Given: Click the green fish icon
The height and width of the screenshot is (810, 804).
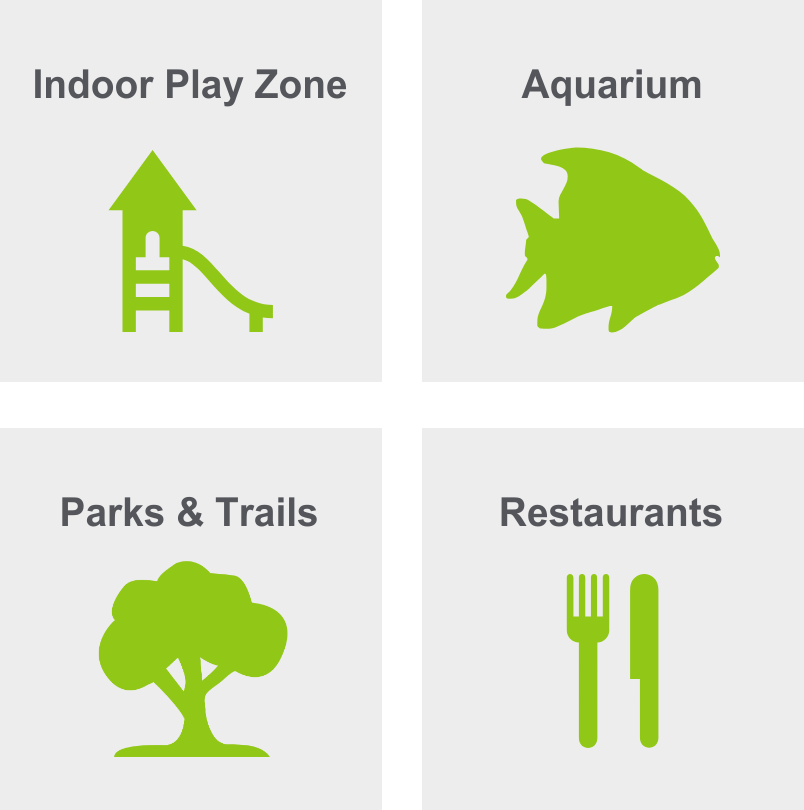Looking at the screenshot, I should 615,240.
